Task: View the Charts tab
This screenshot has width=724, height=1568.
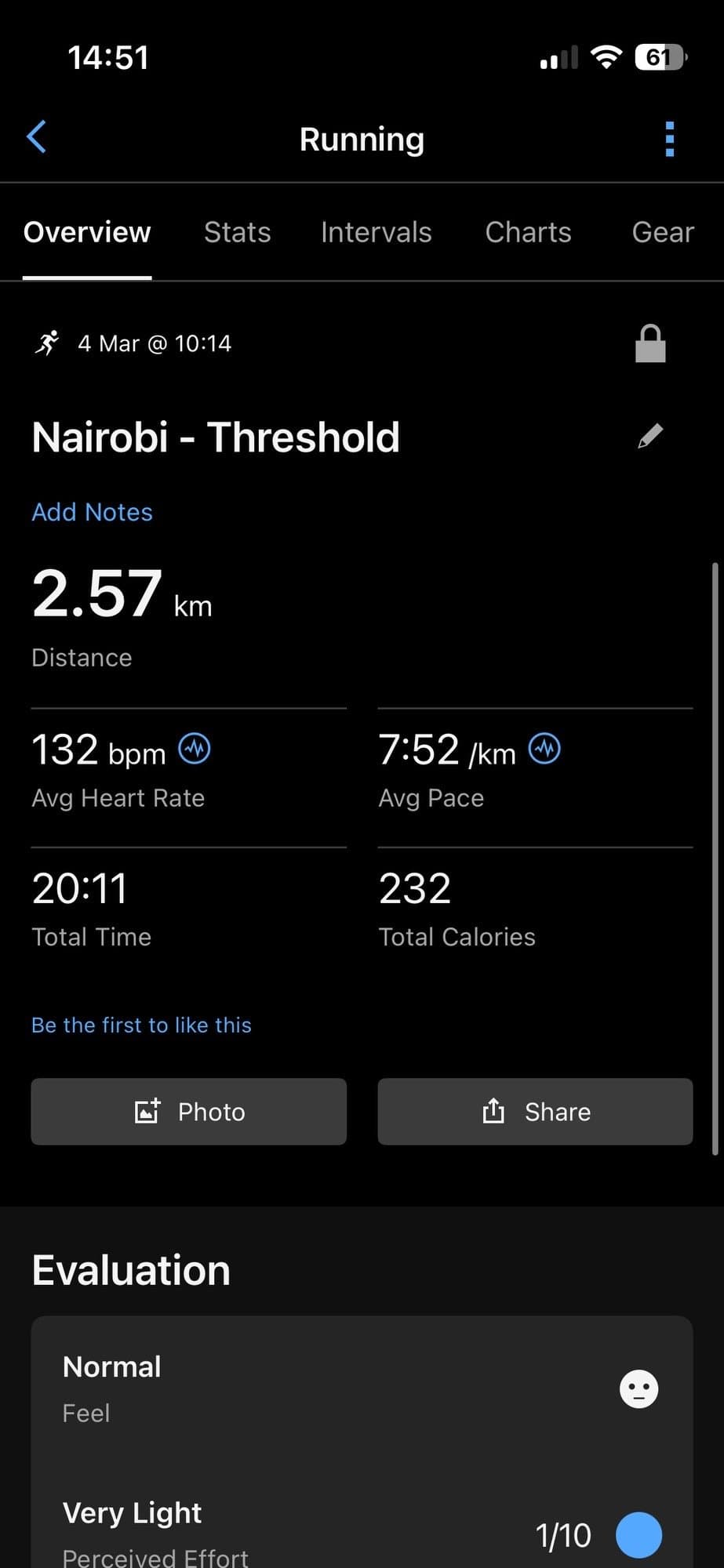Action: (x=528, y=232)
